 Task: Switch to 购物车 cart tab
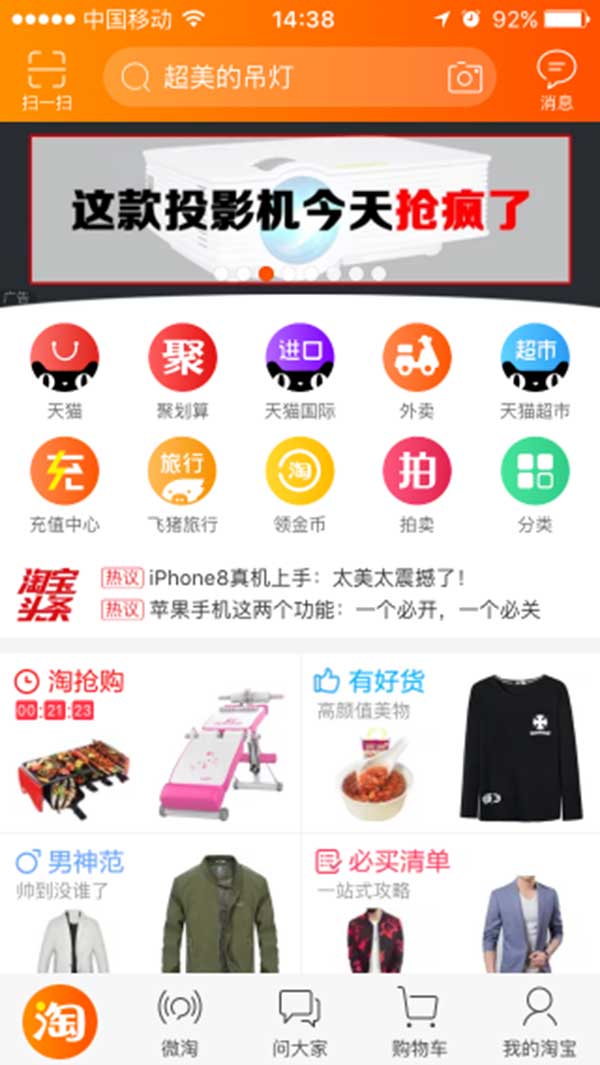(417, 1020)
